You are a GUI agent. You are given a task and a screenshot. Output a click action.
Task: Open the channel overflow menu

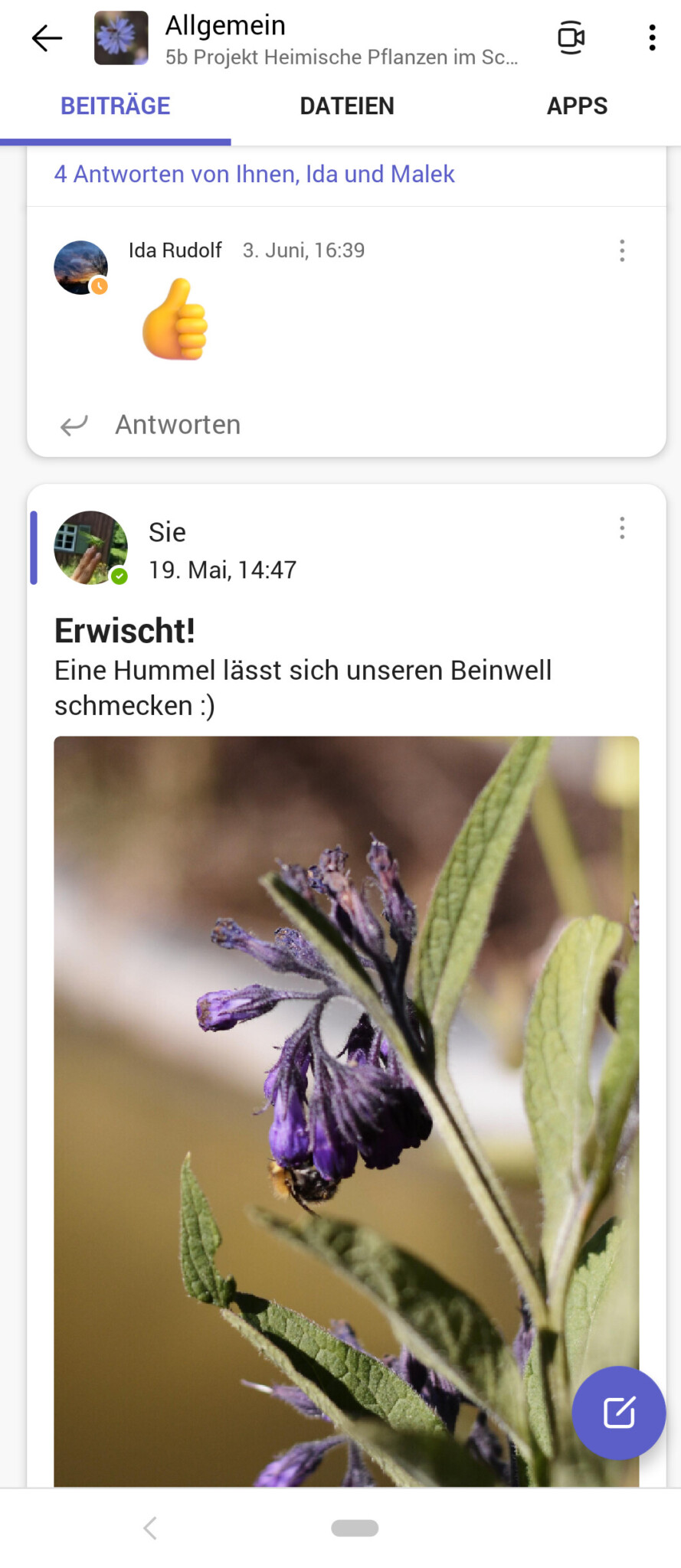652,38
